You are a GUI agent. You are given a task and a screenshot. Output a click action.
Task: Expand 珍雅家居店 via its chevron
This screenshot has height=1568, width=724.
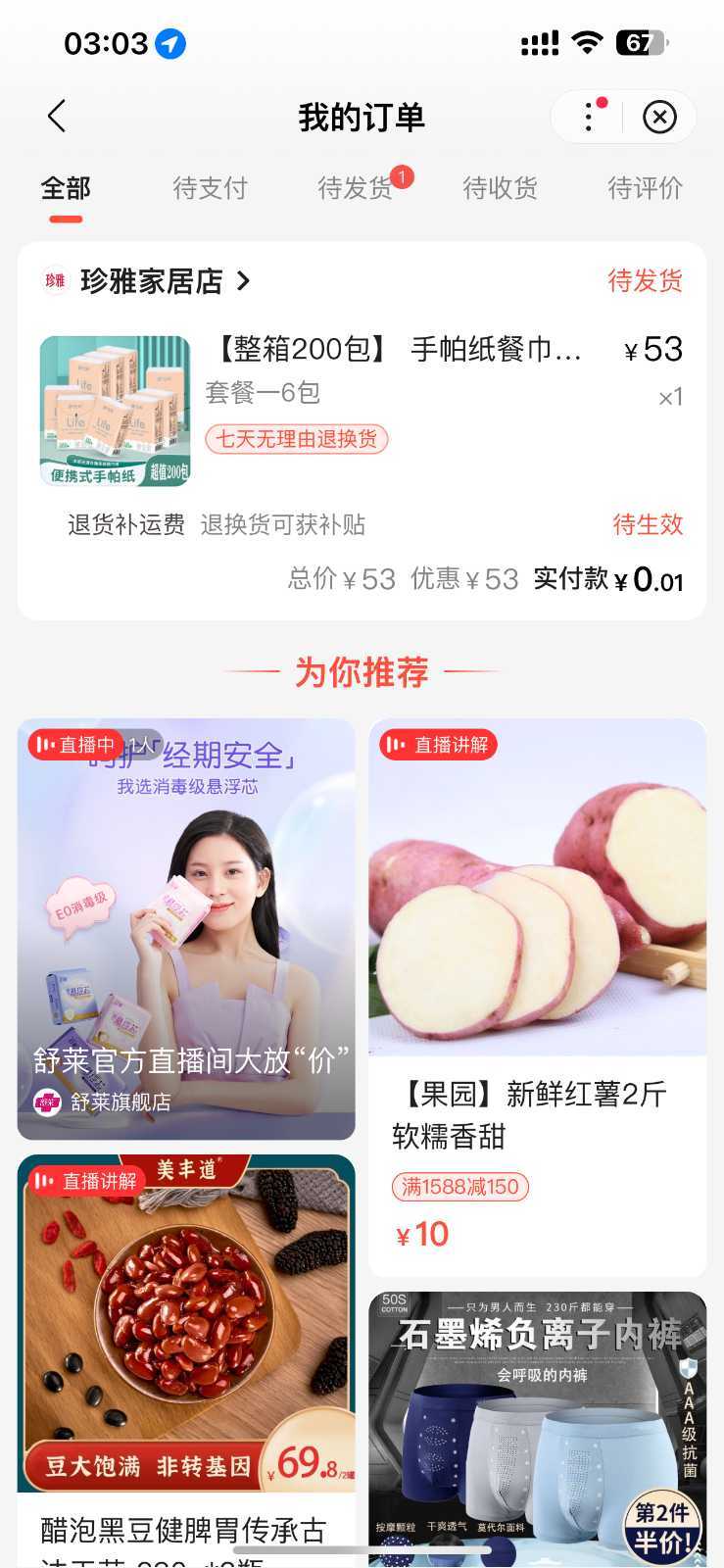coord(243,281)
